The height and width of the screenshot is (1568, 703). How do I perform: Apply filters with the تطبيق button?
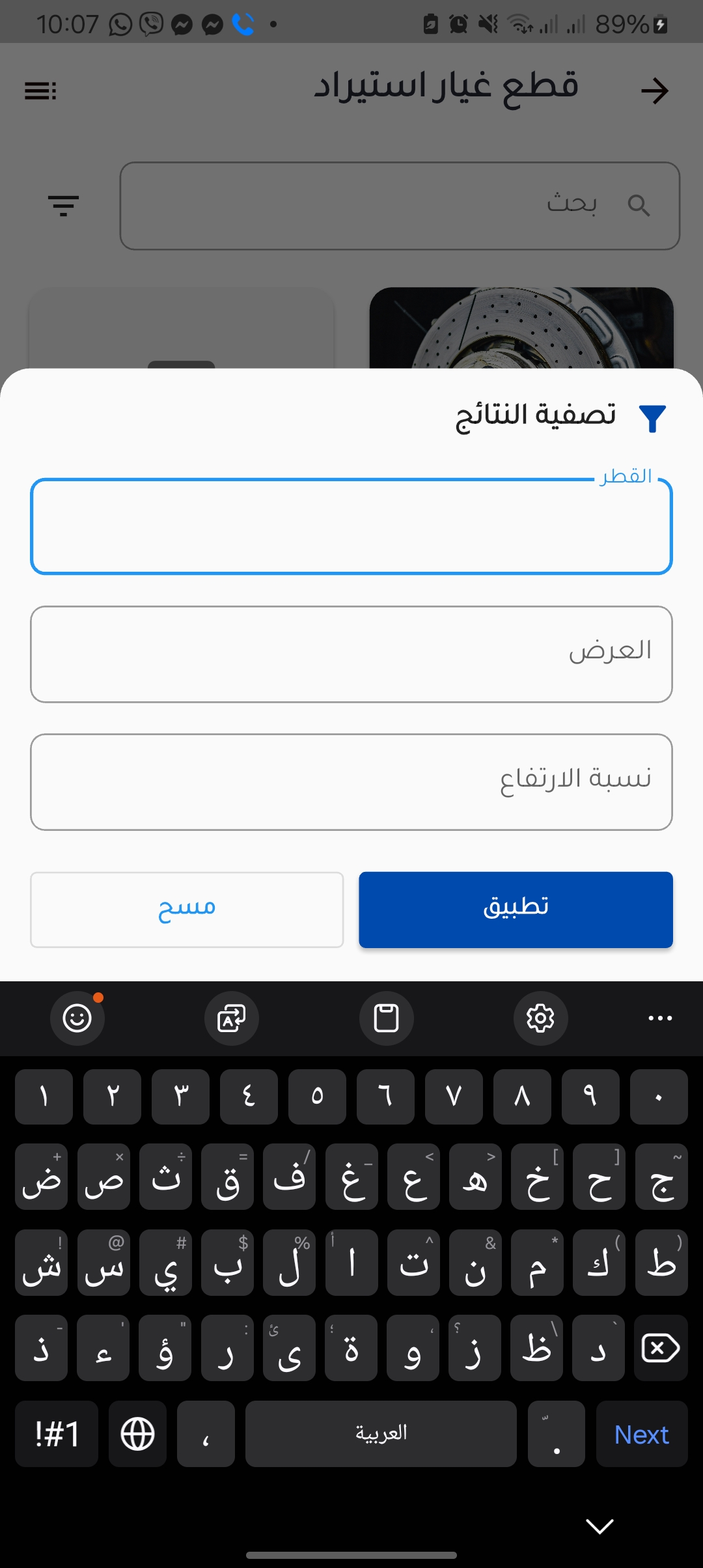tap(516, 909)
